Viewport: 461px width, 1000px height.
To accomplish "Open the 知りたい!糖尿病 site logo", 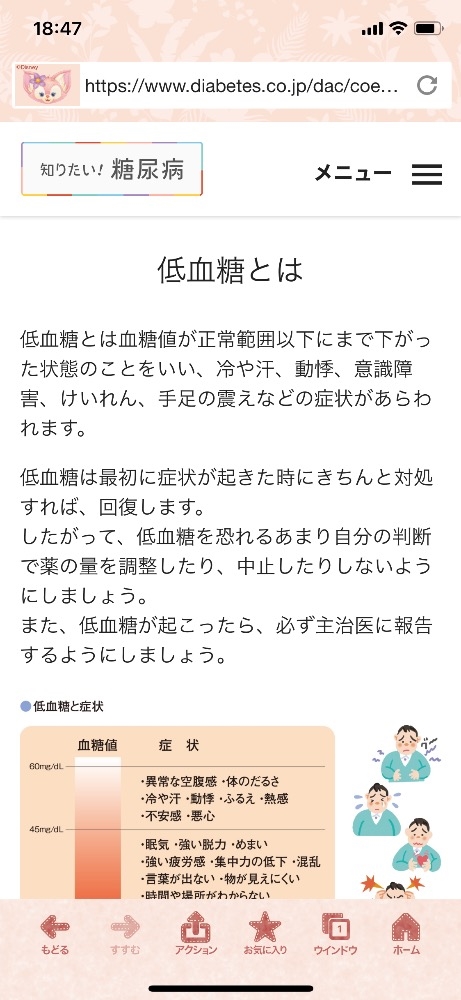I will tap(112, 169).
